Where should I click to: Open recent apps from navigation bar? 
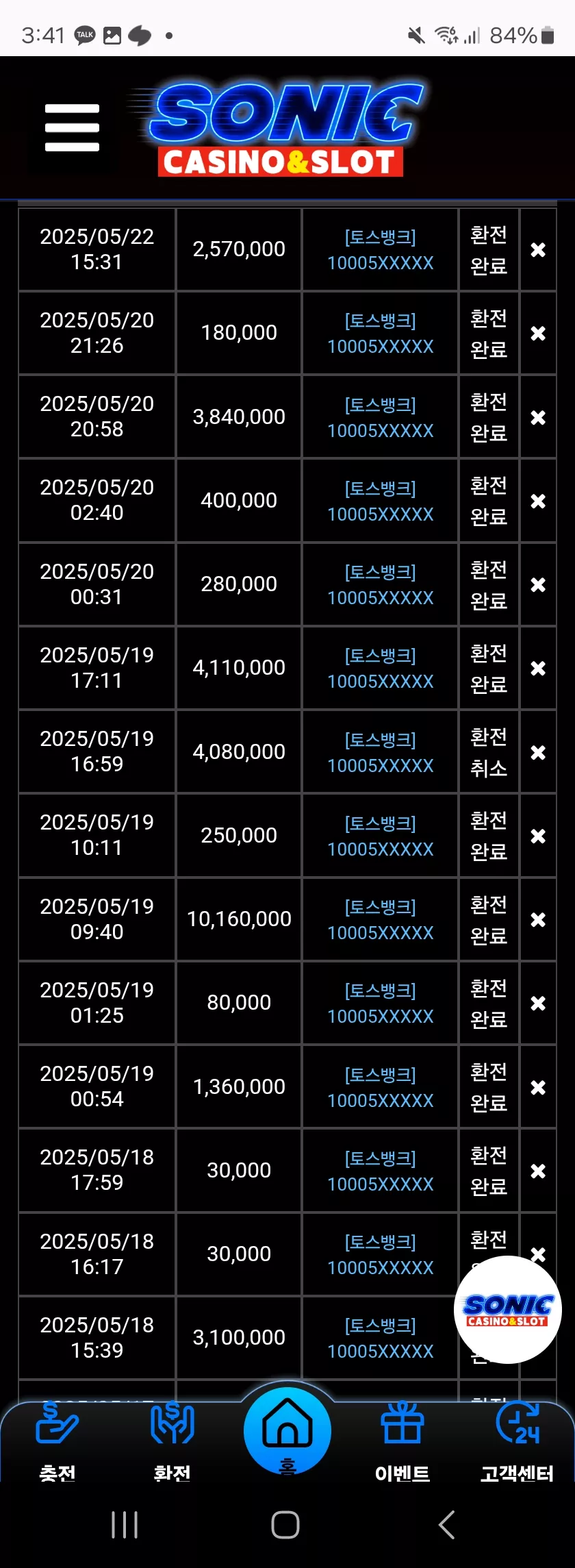pos(125,1525)
